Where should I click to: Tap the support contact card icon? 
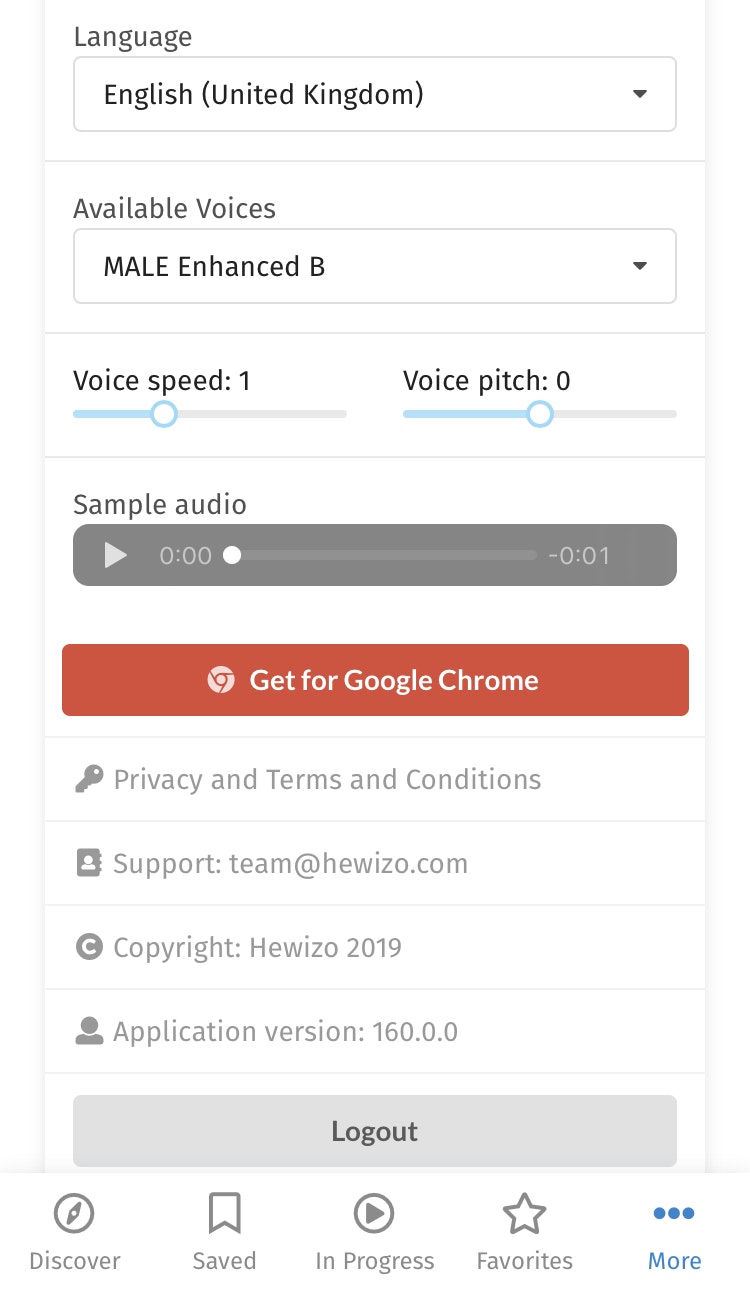click(89, 862)
